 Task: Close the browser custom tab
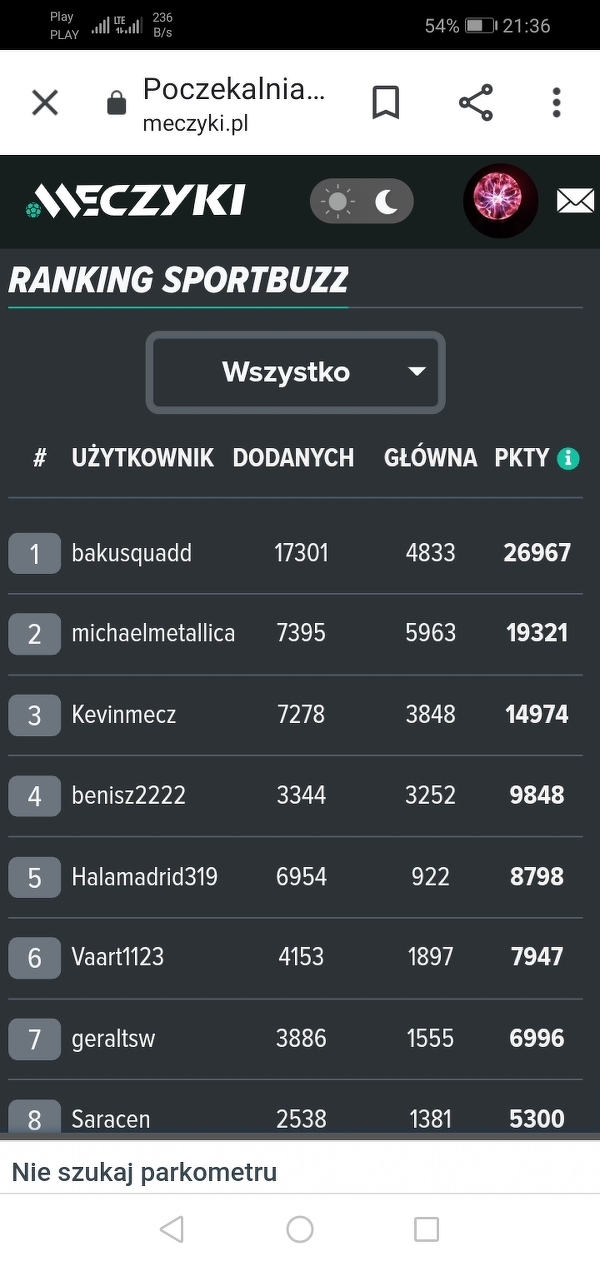pyautogui.click(x=45, y=102)
